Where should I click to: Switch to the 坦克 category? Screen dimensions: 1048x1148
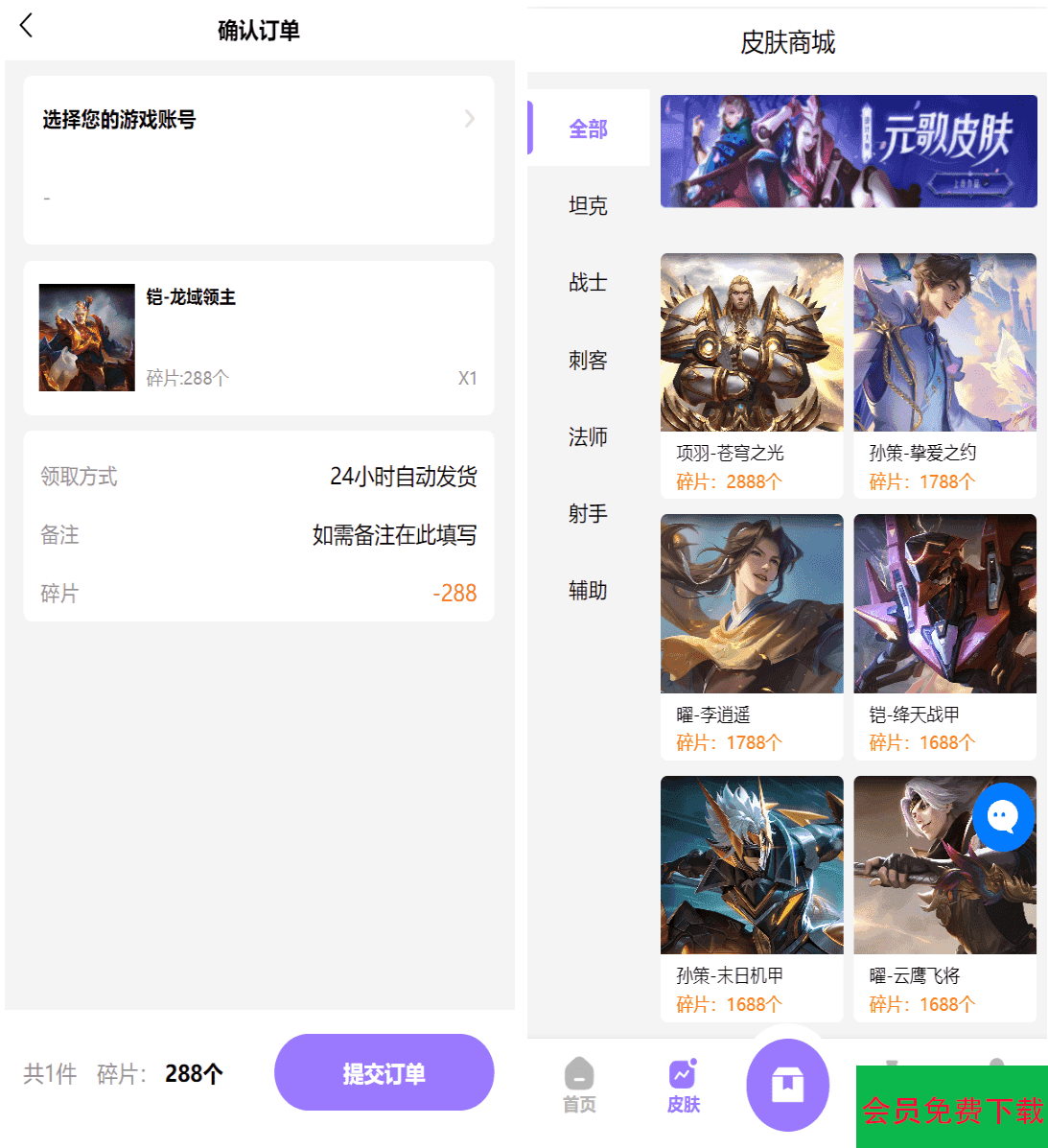tap(588, 205)
